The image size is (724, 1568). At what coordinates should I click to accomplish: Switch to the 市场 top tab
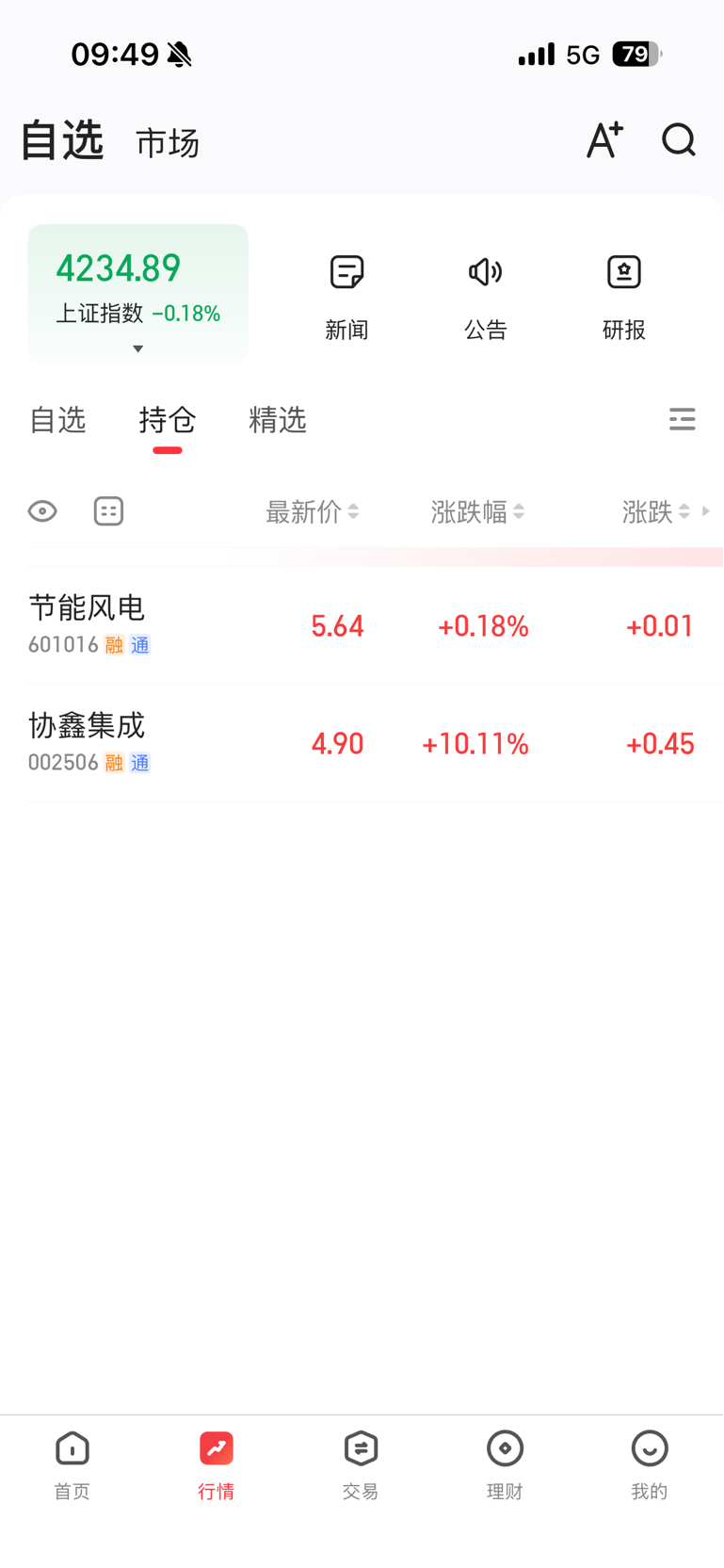tap(168, 143)
